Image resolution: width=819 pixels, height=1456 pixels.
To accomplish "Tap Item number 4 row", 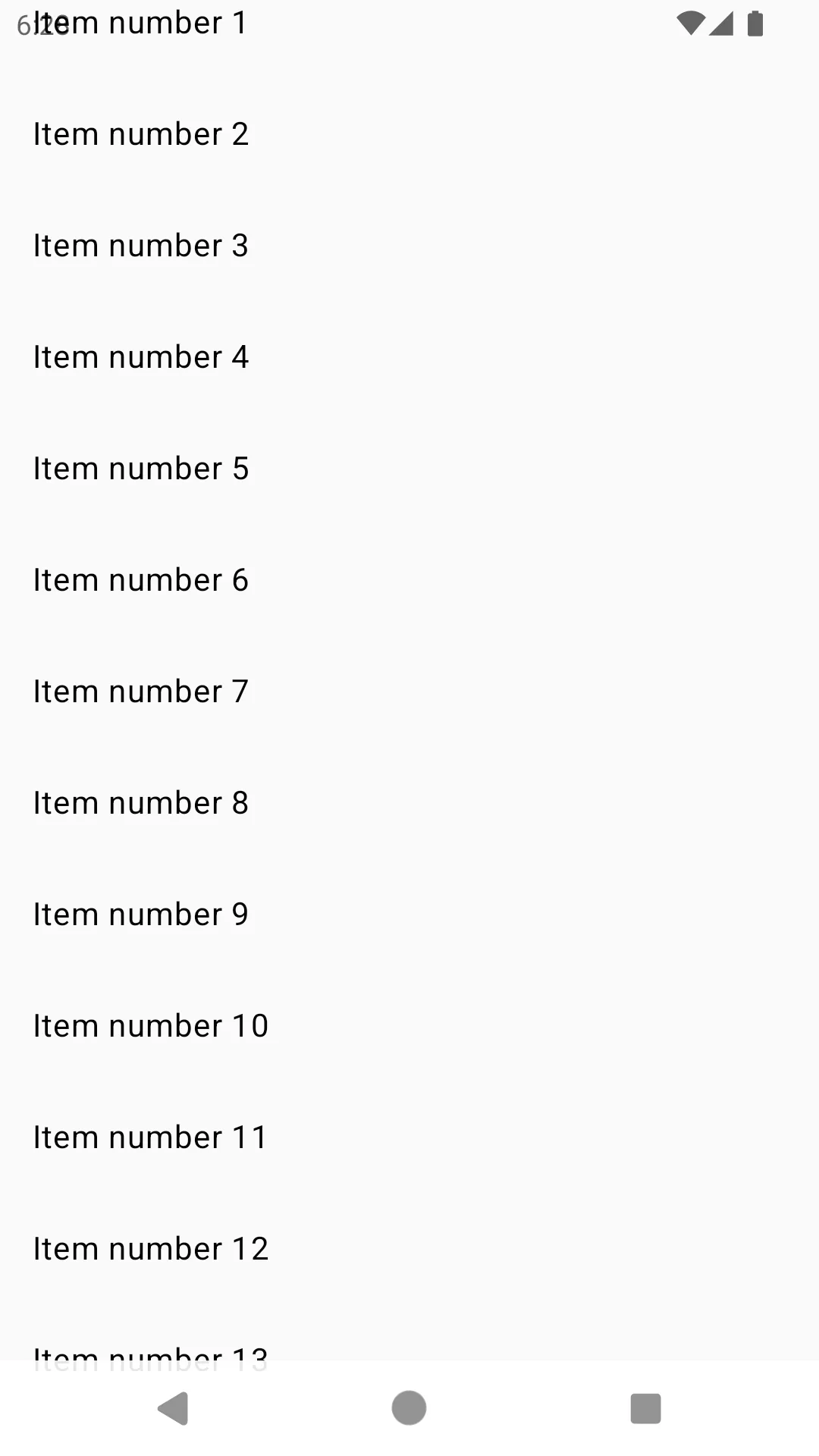I will 141,357.
